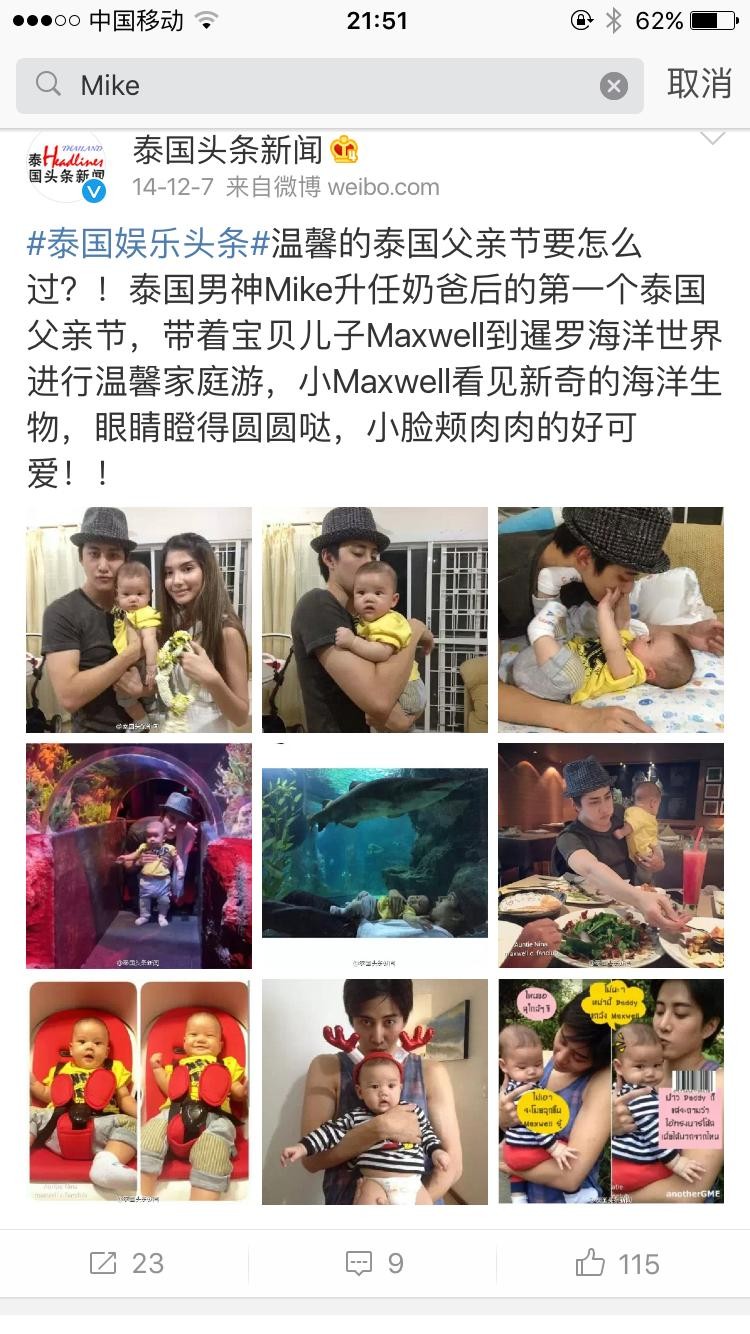
Task: Expand the post options chevron
Action: tap(711, 139)
